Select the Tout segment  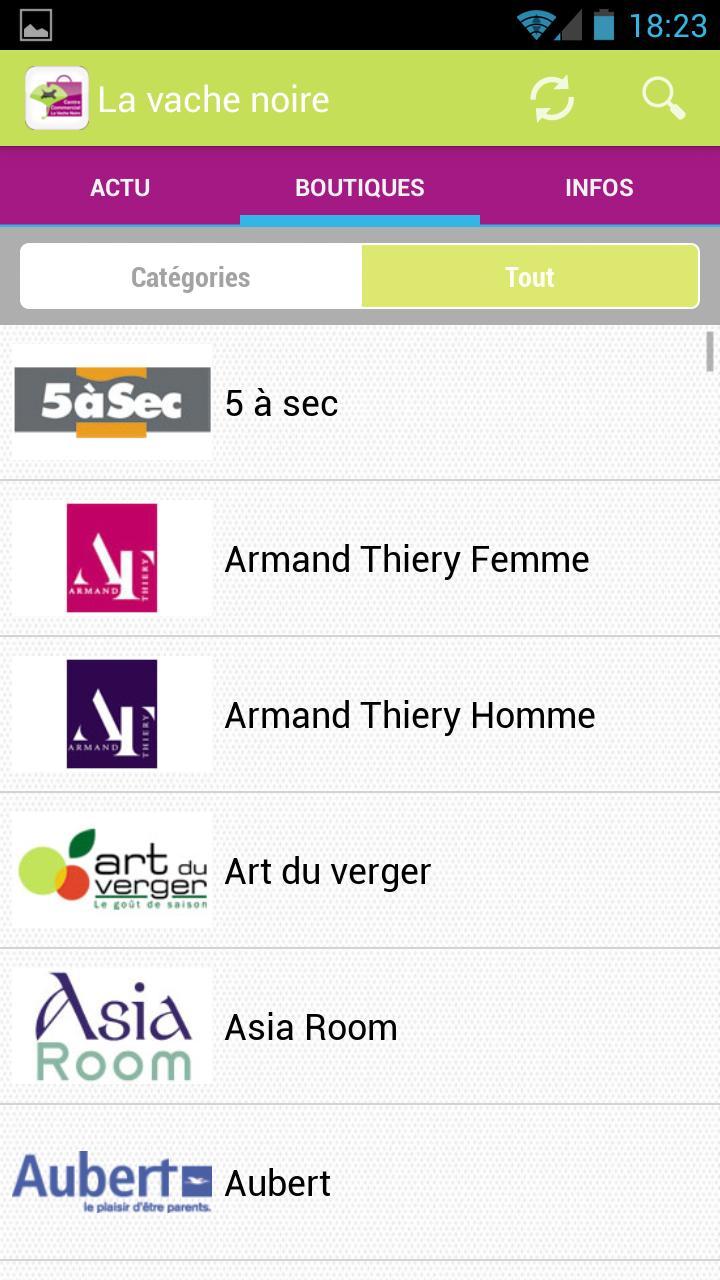[x=530, y=277]
